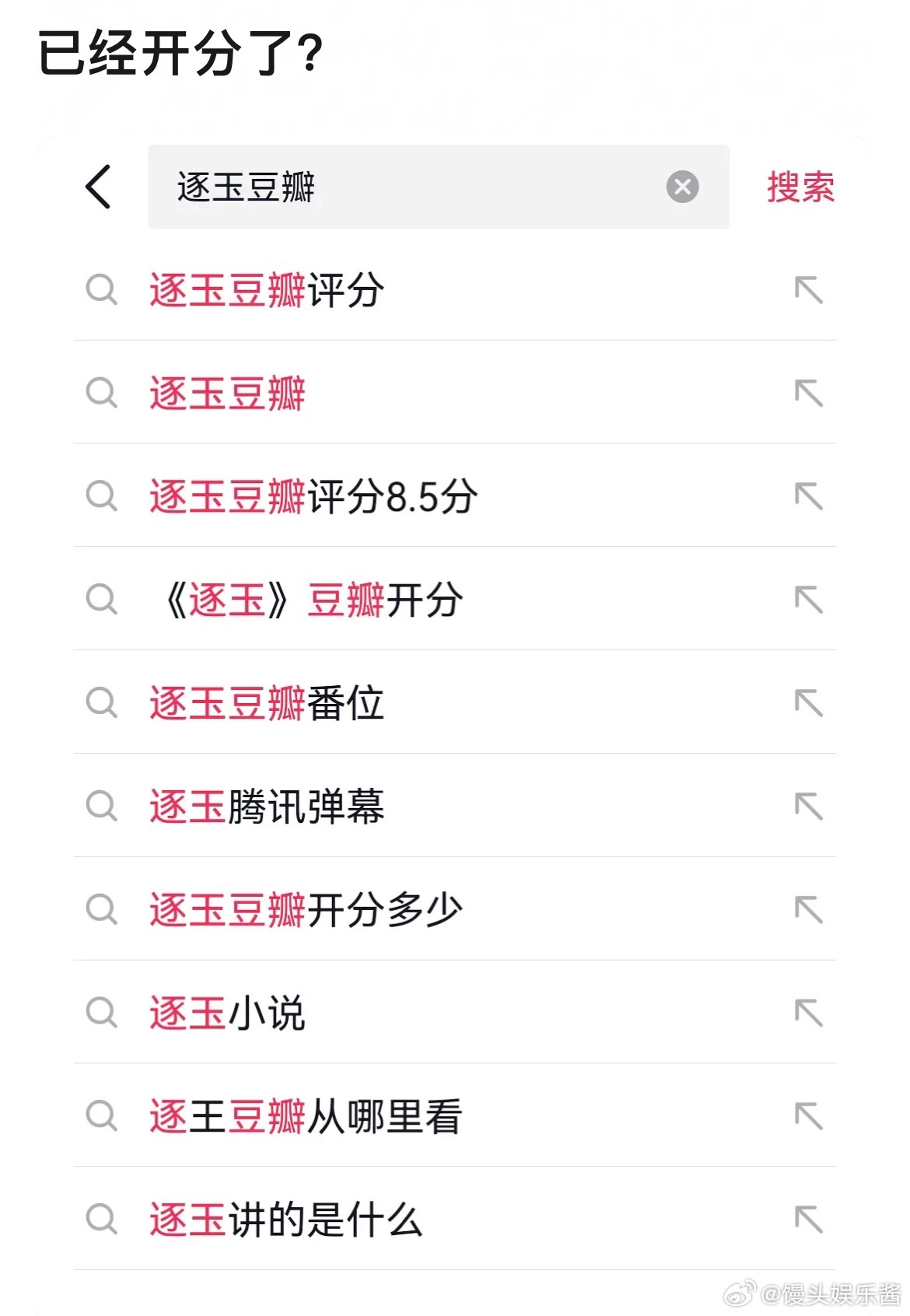This screenshot has width=910, height=1316.
Task: Click the back arrow to exit search
Action: 96,187
